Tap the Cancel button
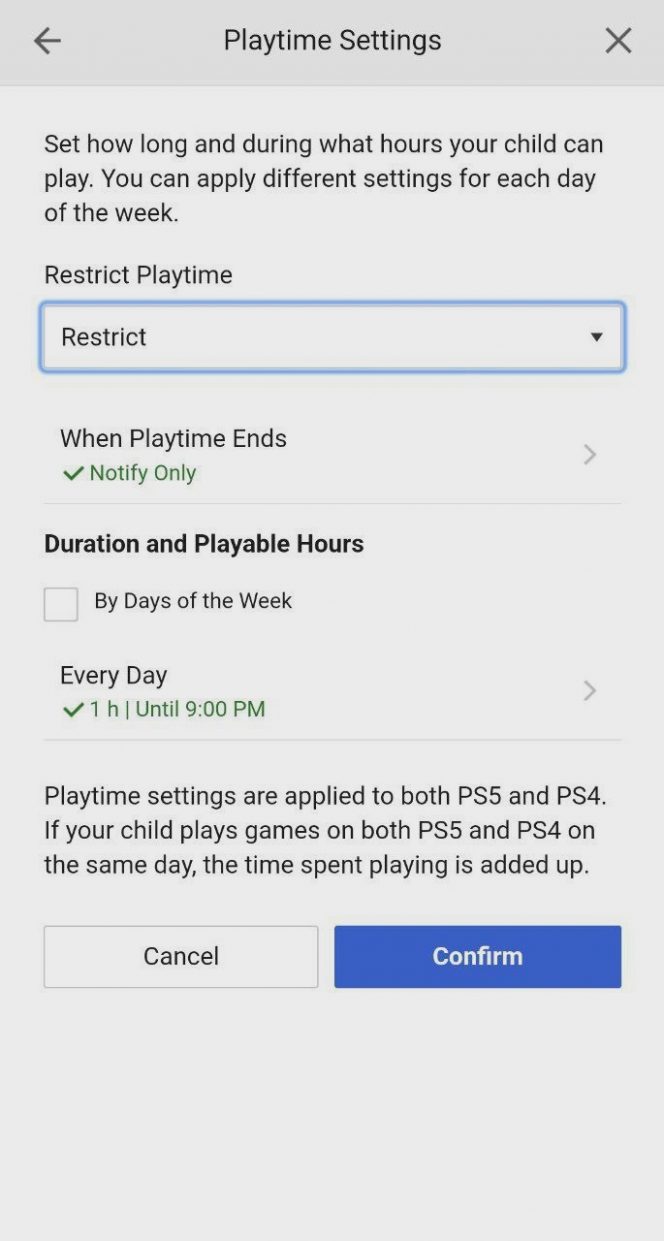Screen dimensions: 664x1241 (181, 956)
